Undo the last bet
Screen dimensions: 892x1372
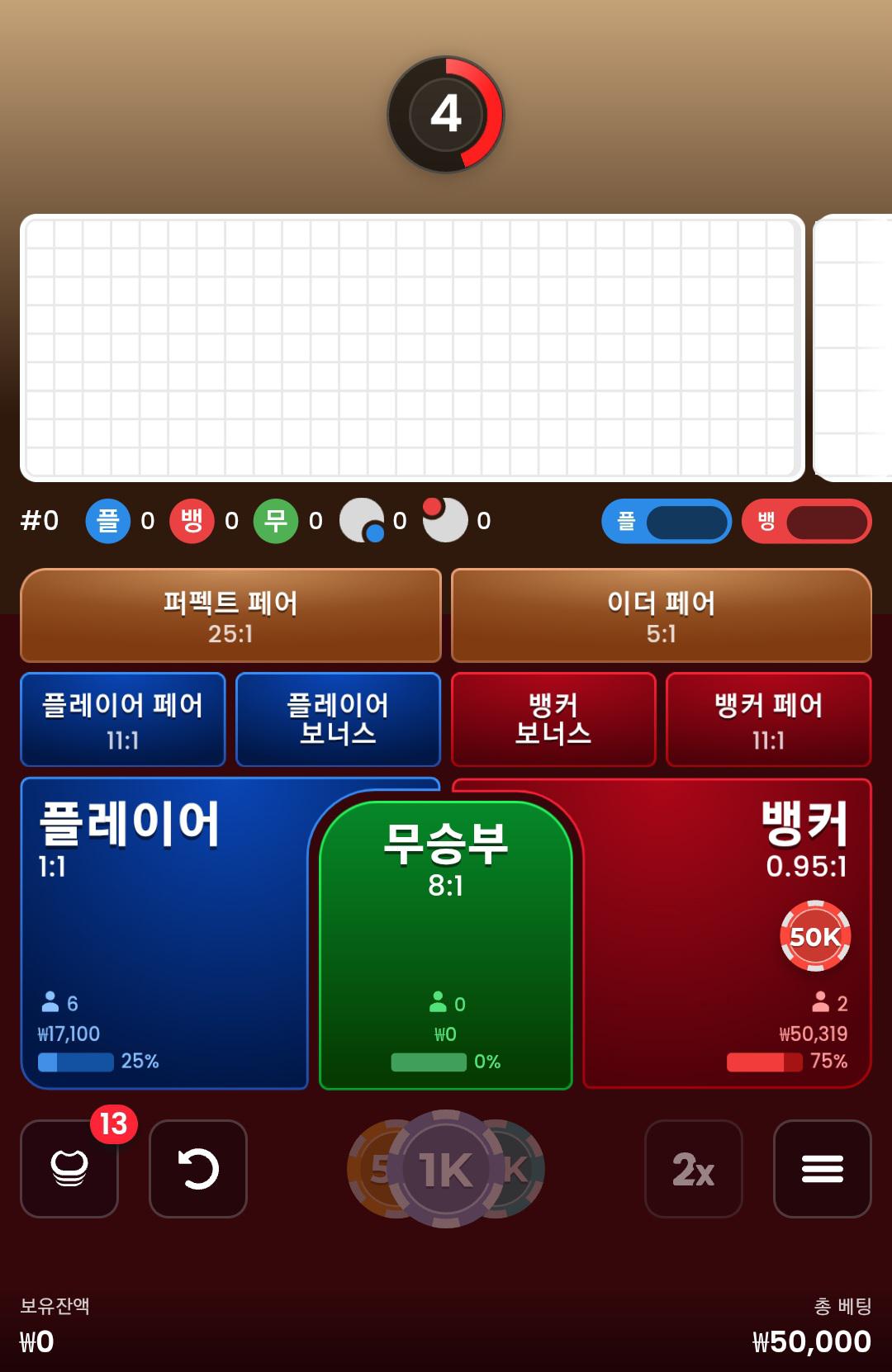[x=198, y=1168]
